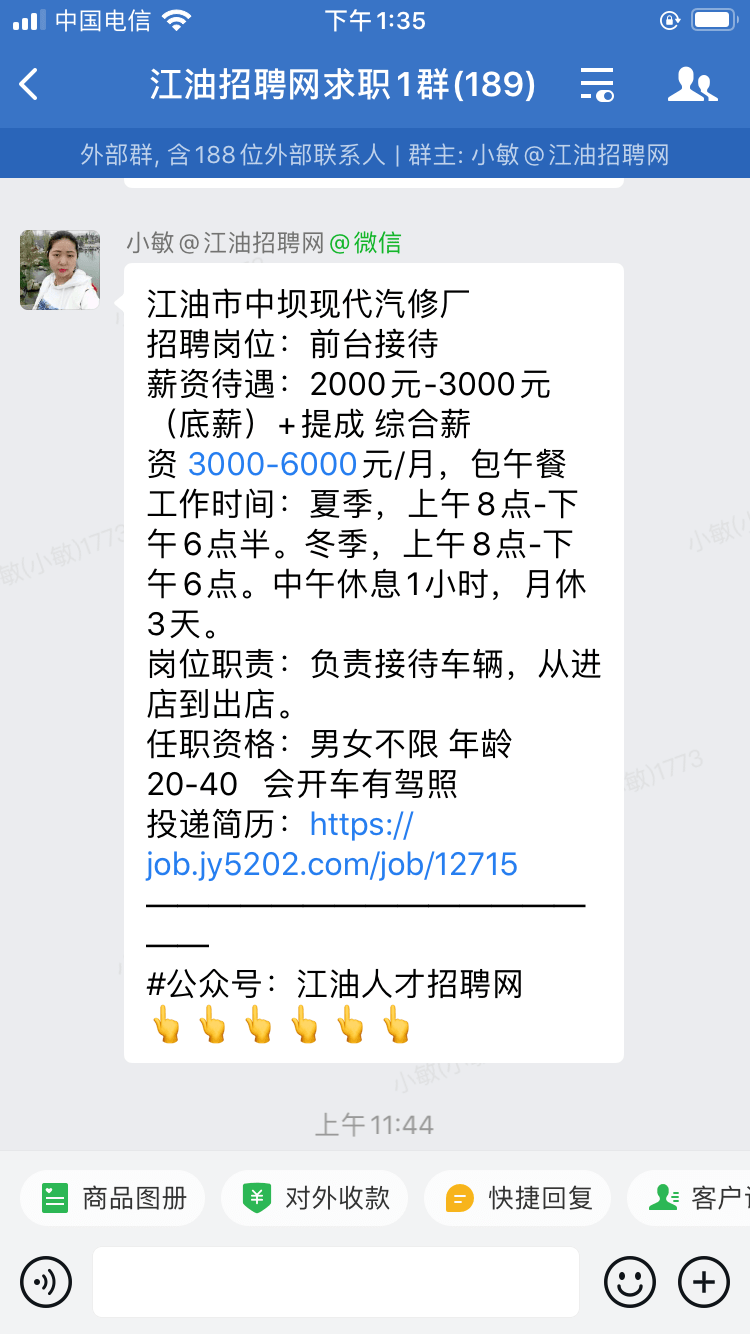Open 快捷回复 quick replies
Image resolution: width=750 pixels, height=1334 pixels.
coord(517,1197)
